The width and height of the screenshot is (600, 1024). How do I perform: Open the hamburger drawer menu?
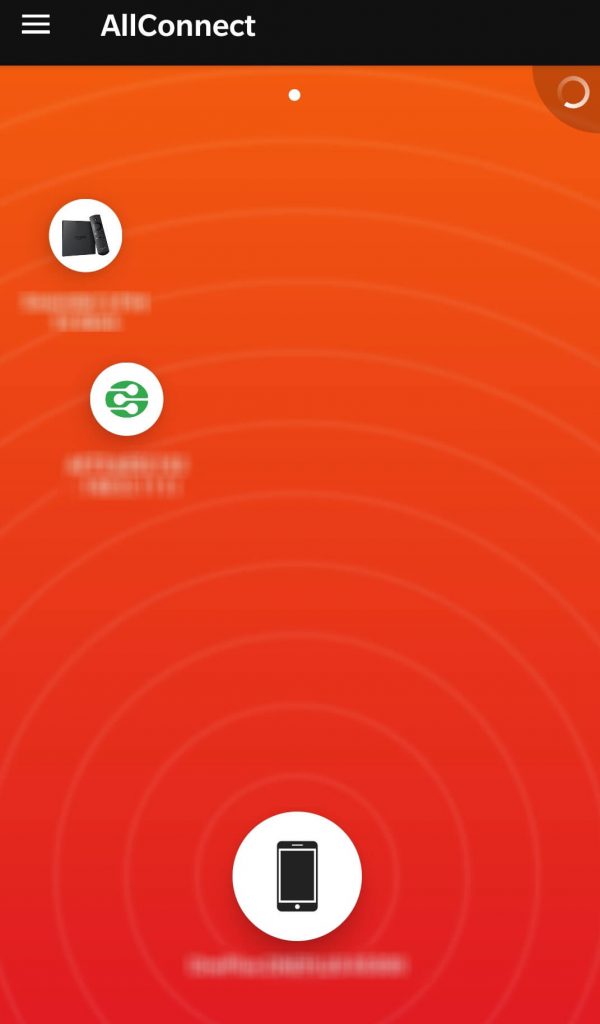click(35, 25)
